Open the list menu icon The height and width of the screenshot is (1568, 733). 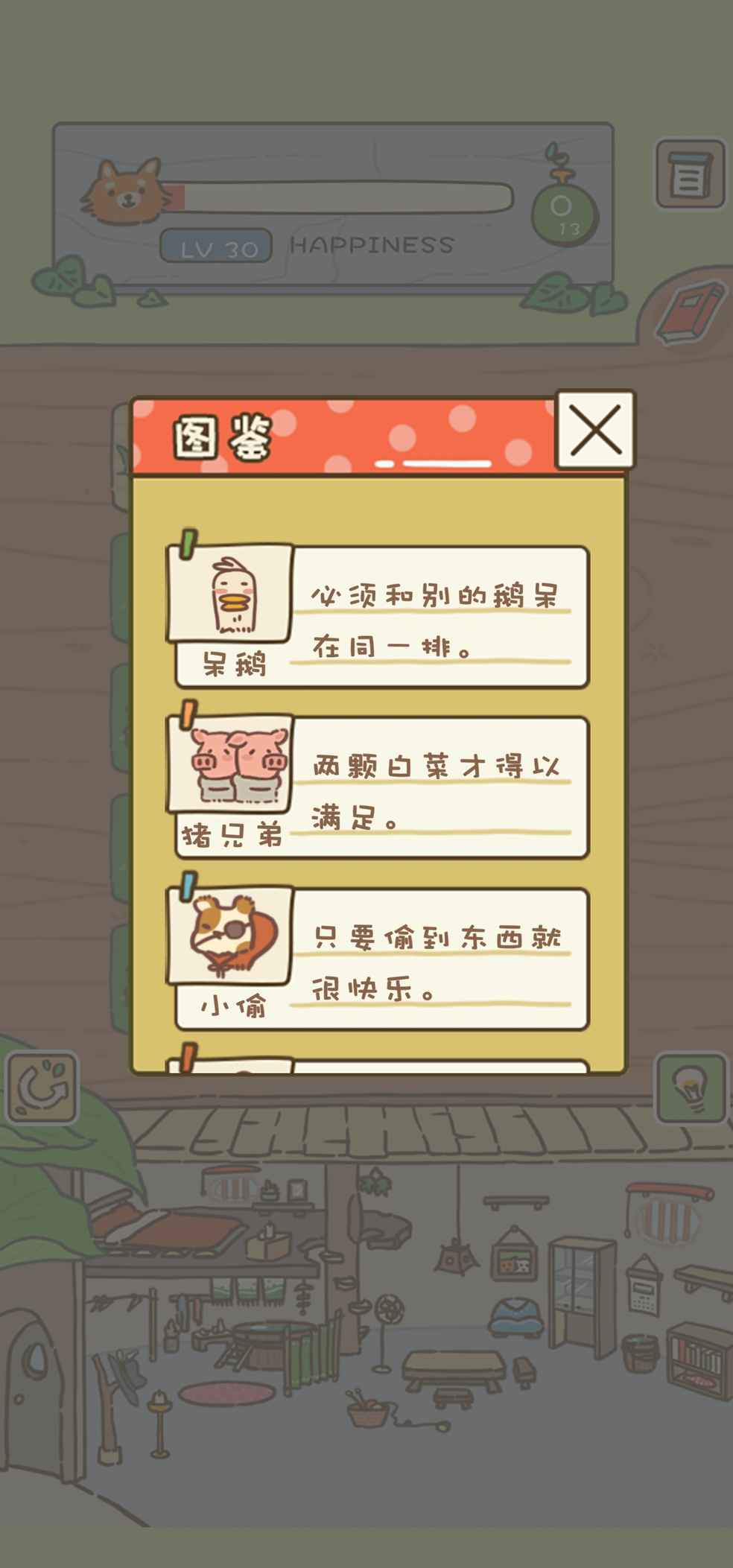tap(690, 174)
